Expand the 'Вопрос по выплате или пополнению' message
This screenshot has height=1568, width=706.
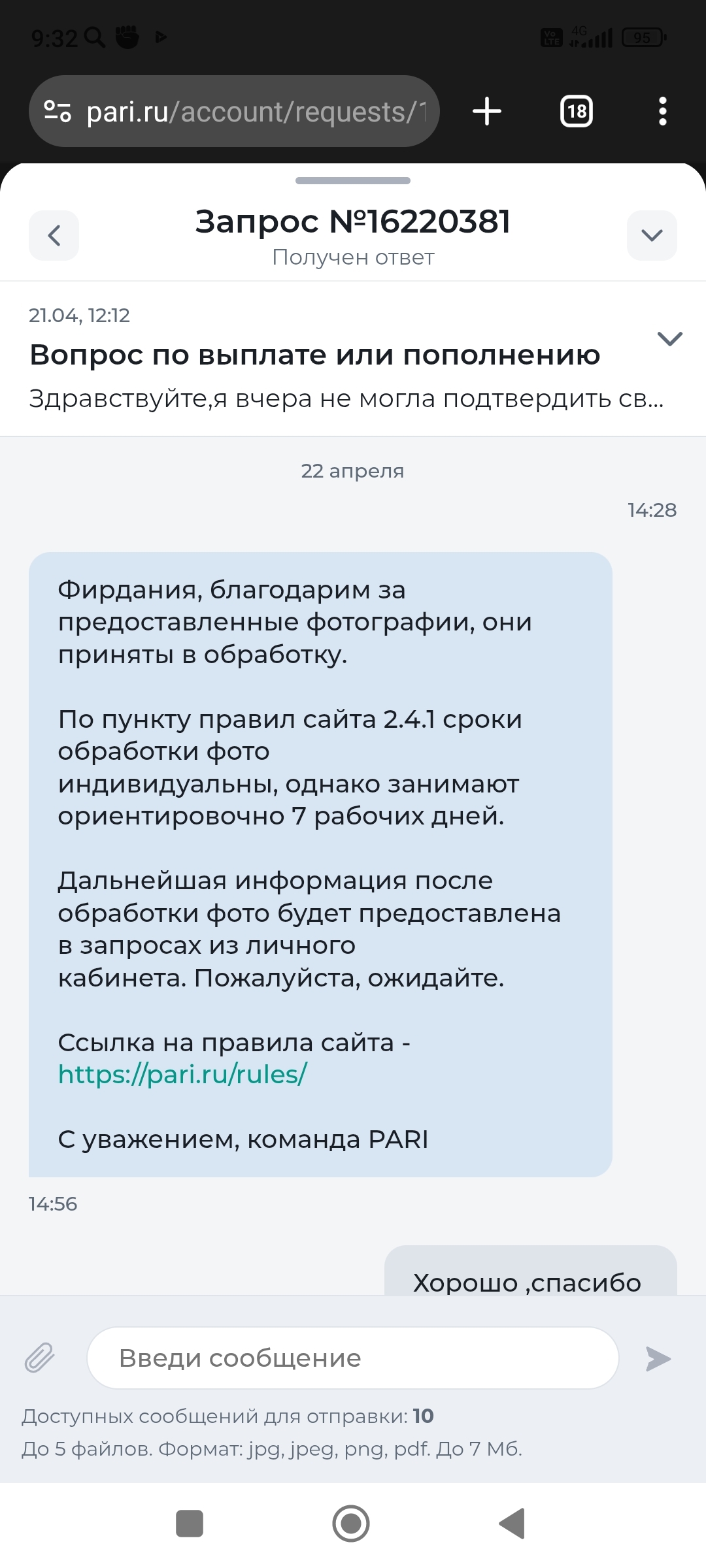pos(669,338)
